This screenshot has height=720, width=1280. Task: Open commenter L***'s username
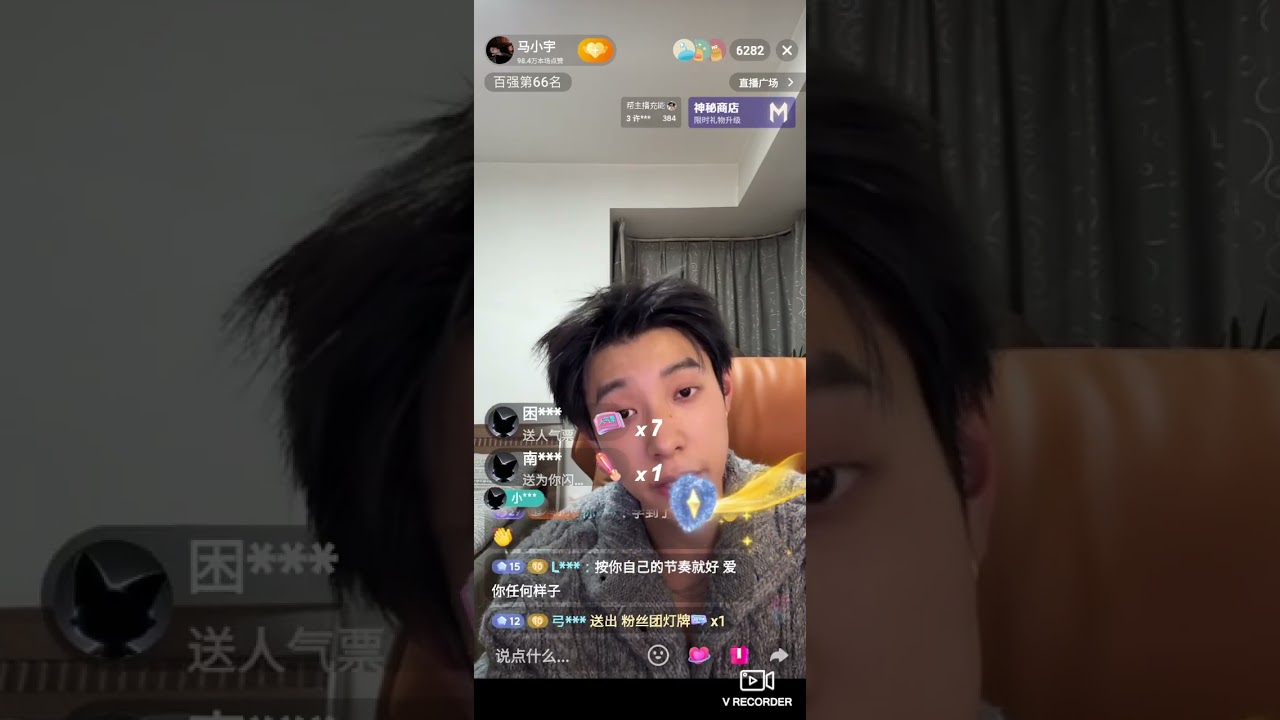click(x=565, y=567)
